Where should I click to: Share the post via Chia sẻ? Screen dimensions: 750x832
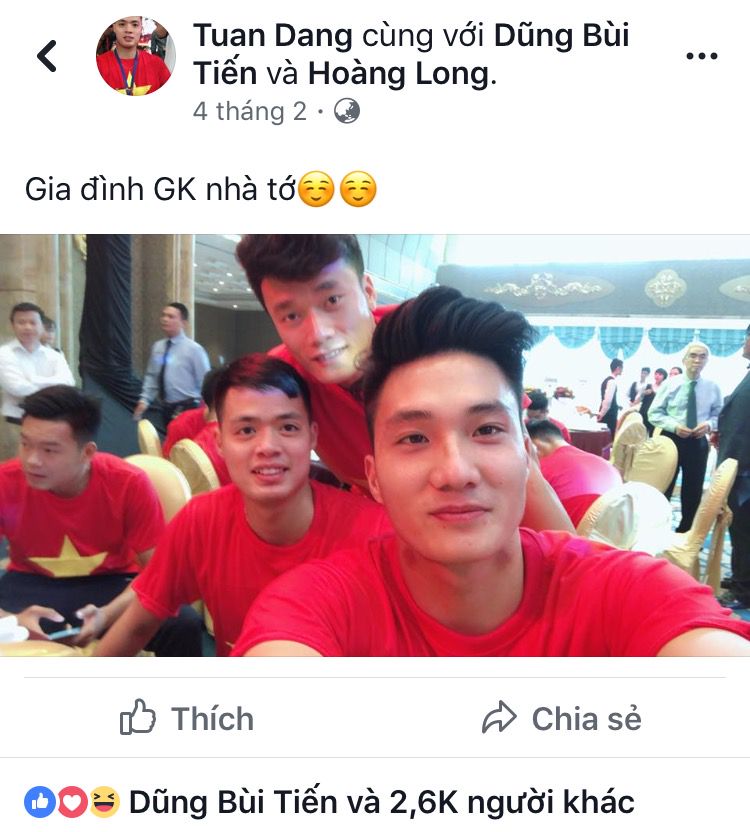coord(562,718)
